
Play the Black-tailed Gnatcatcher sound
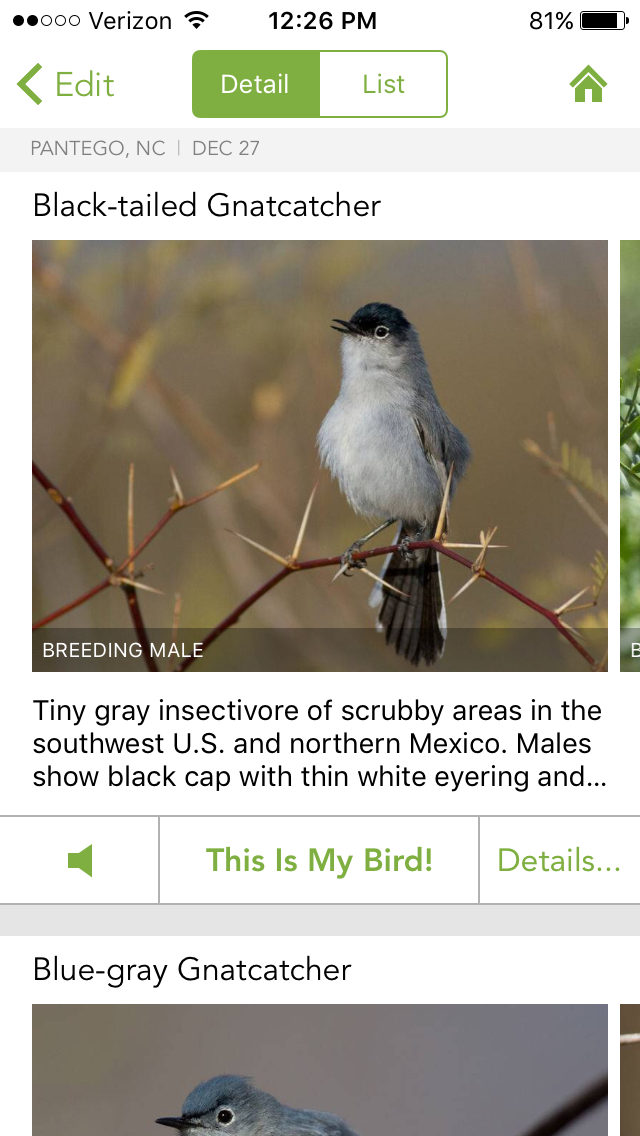tap(80, 860)
